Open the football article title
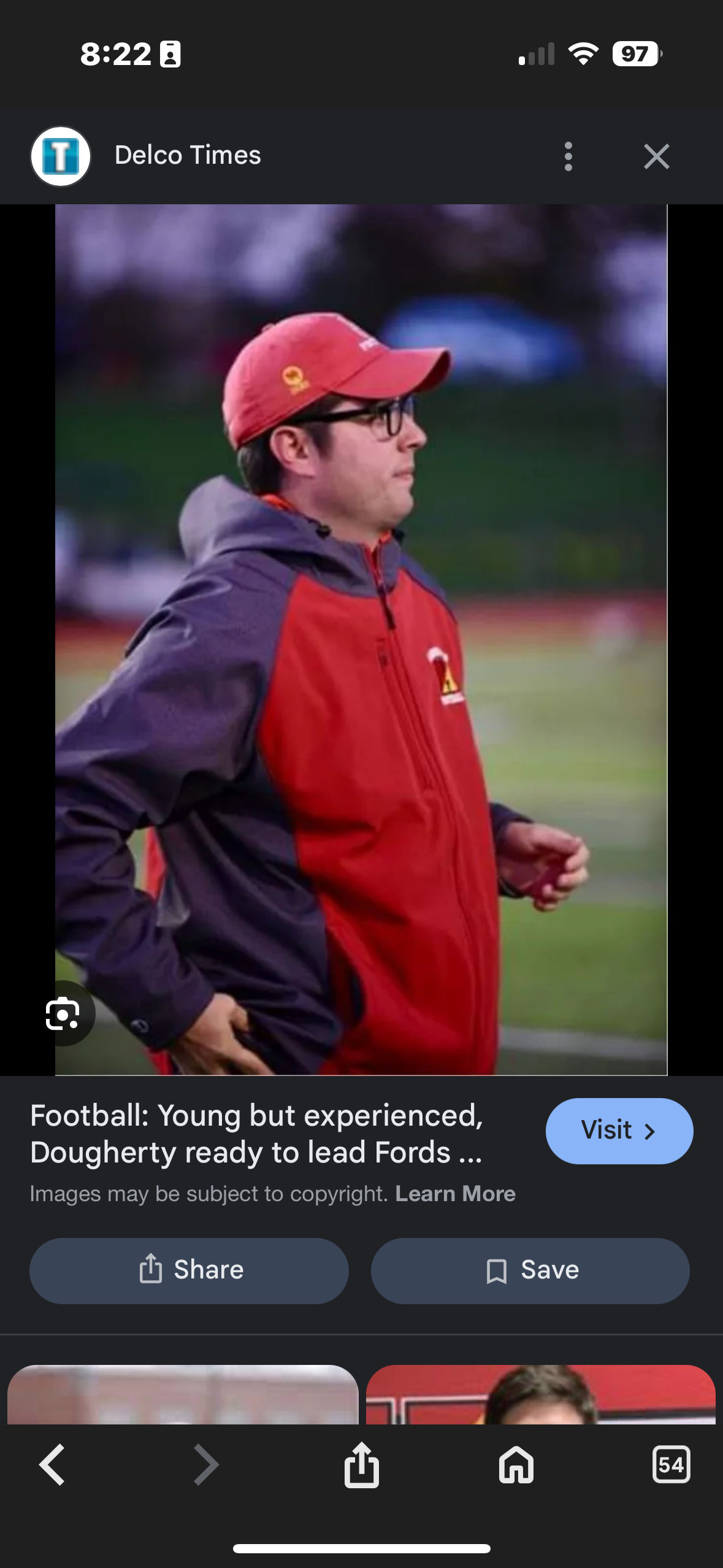Viewport: 723px width, 1568px height. pos(257,1133)
